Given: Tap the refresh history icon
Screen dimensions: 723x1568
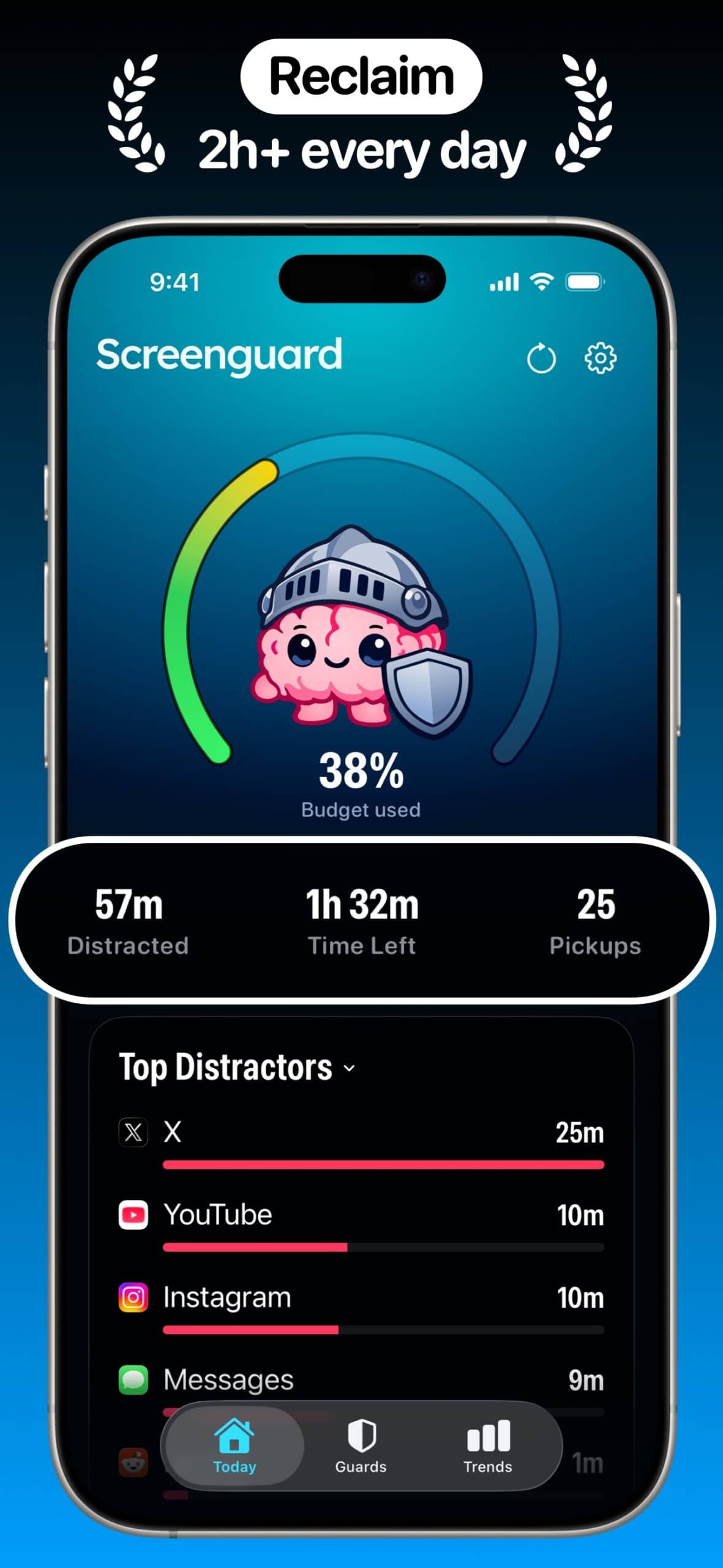Looking at the screenshot, I should click(x=541, y=358).
